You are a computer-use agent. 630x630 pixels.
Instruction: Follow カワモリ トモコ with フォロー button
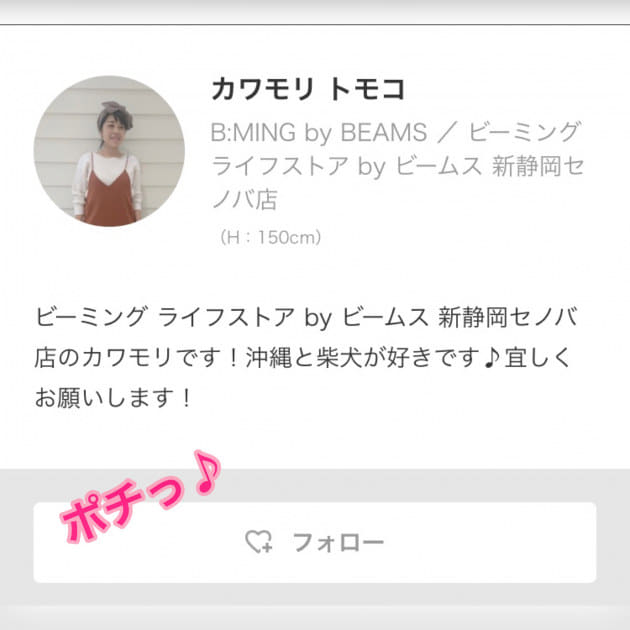(x=315, y=542)
